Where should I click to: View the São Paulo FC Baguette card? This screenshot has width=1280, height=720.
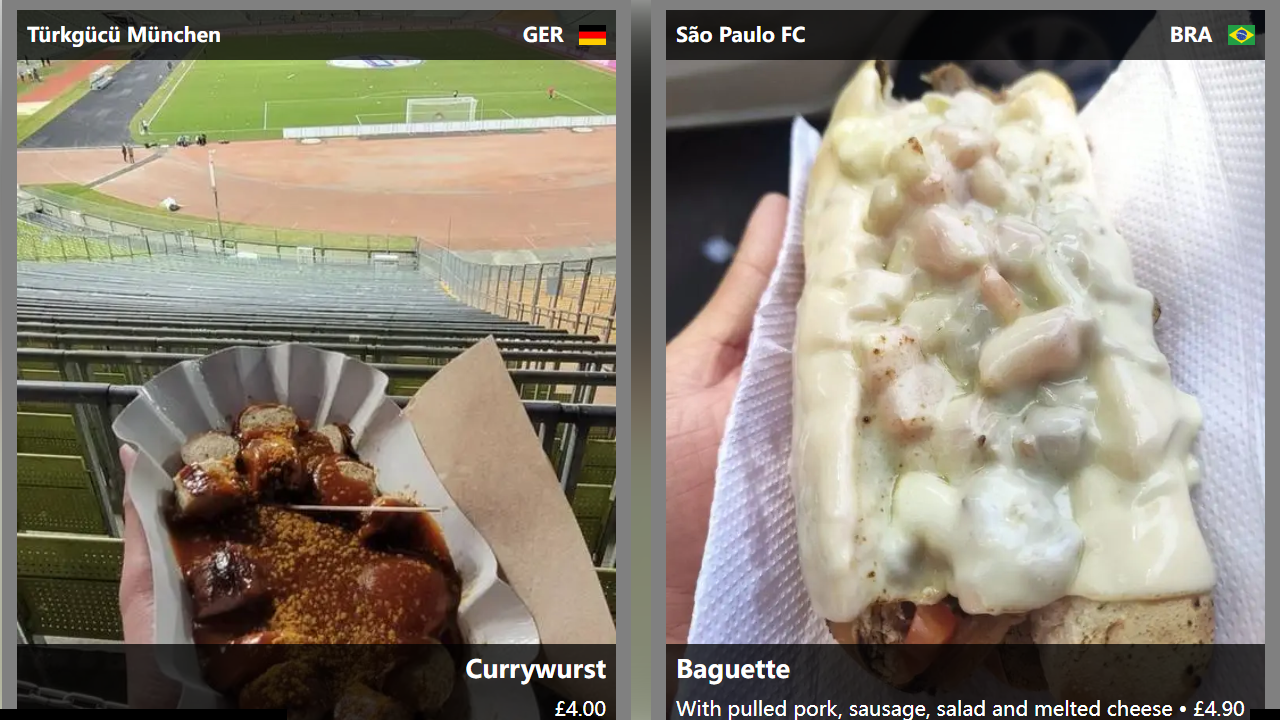coord(964,360)
